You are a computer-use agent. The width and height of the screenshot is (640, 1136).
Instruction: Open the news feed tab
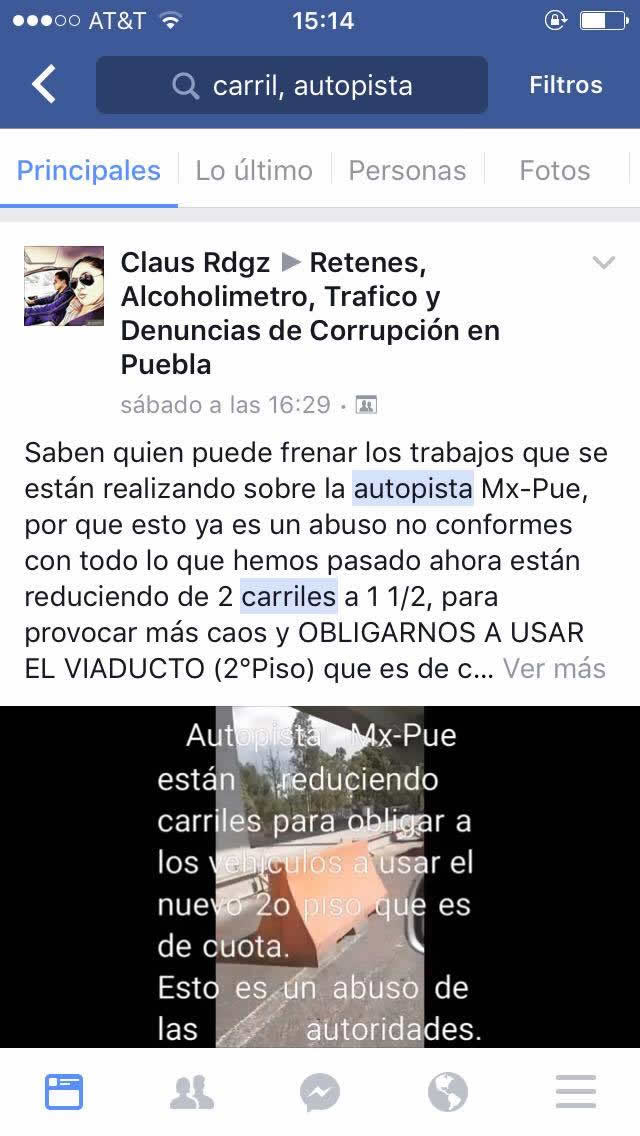pyautogui.click(x=64, y=1092)
